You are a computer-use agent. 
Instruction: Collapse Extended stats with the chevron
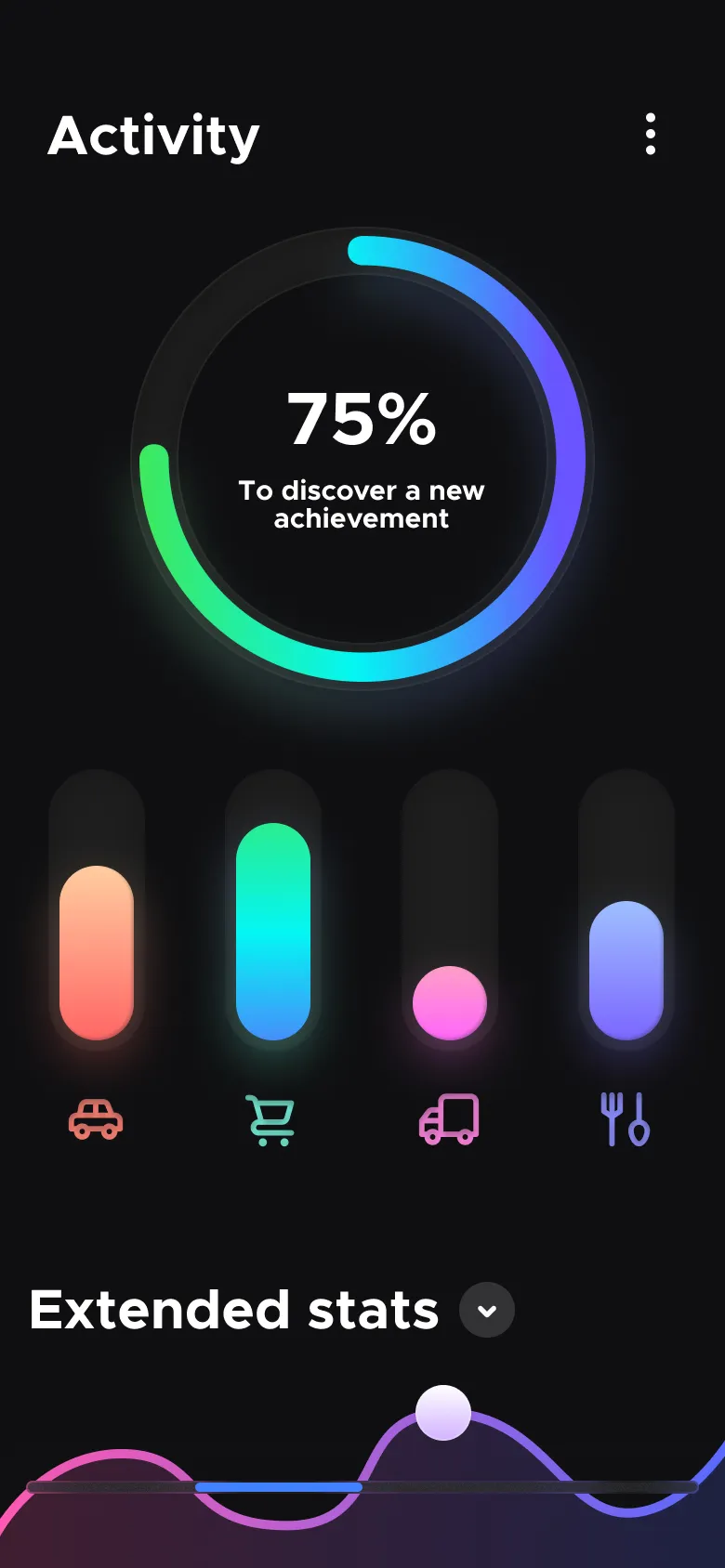487,1310
